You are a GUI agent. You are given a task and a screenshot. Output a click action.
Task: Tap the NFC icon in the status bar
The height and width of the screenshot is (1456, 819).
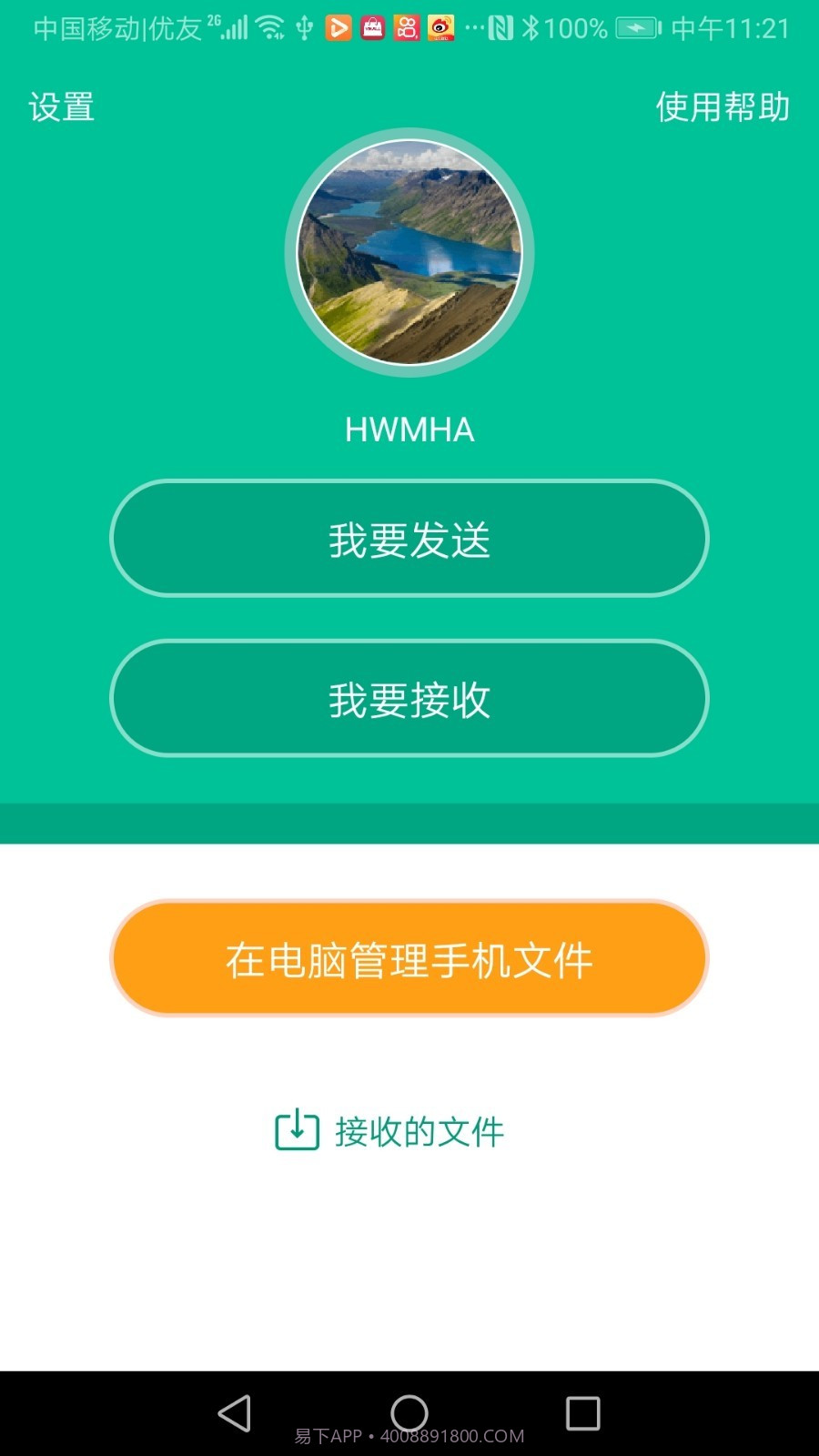point(502,28)
